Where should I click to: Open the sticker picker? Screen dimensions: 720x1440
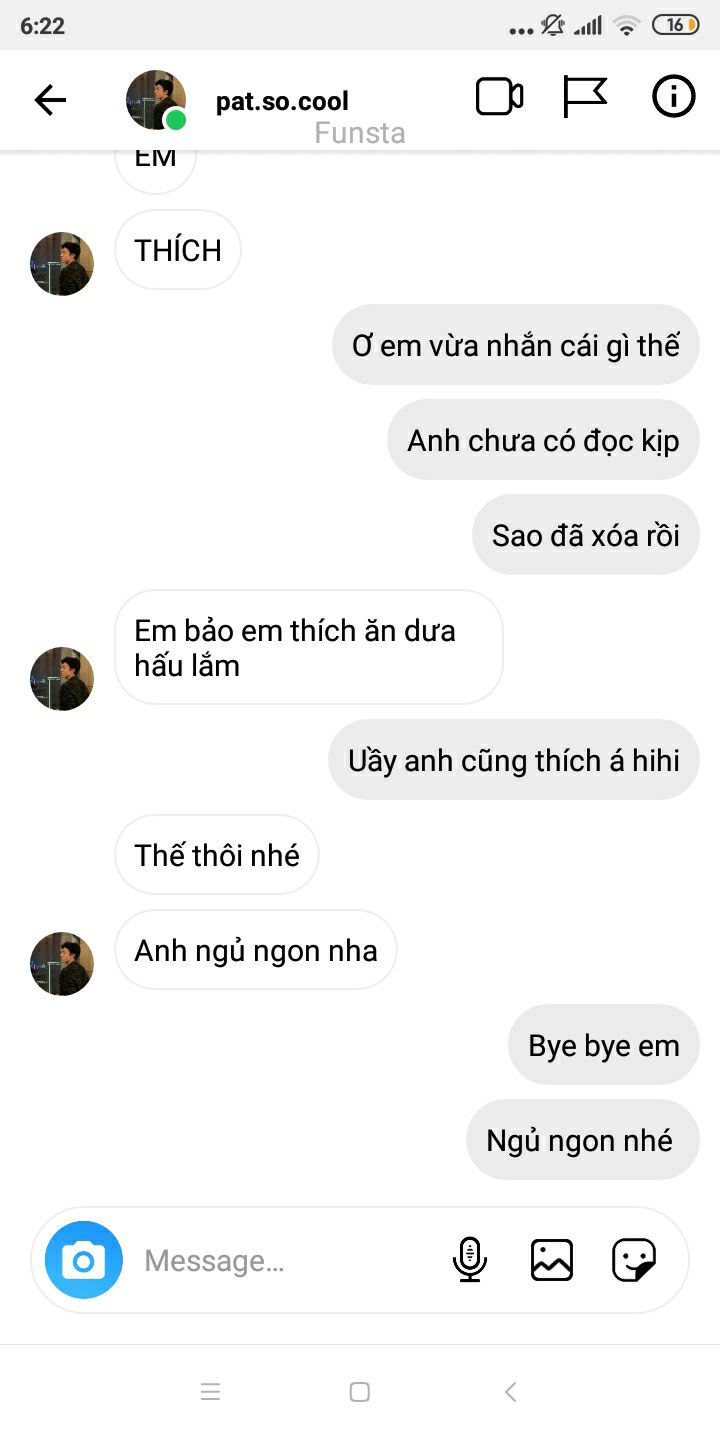point(634,1260)
